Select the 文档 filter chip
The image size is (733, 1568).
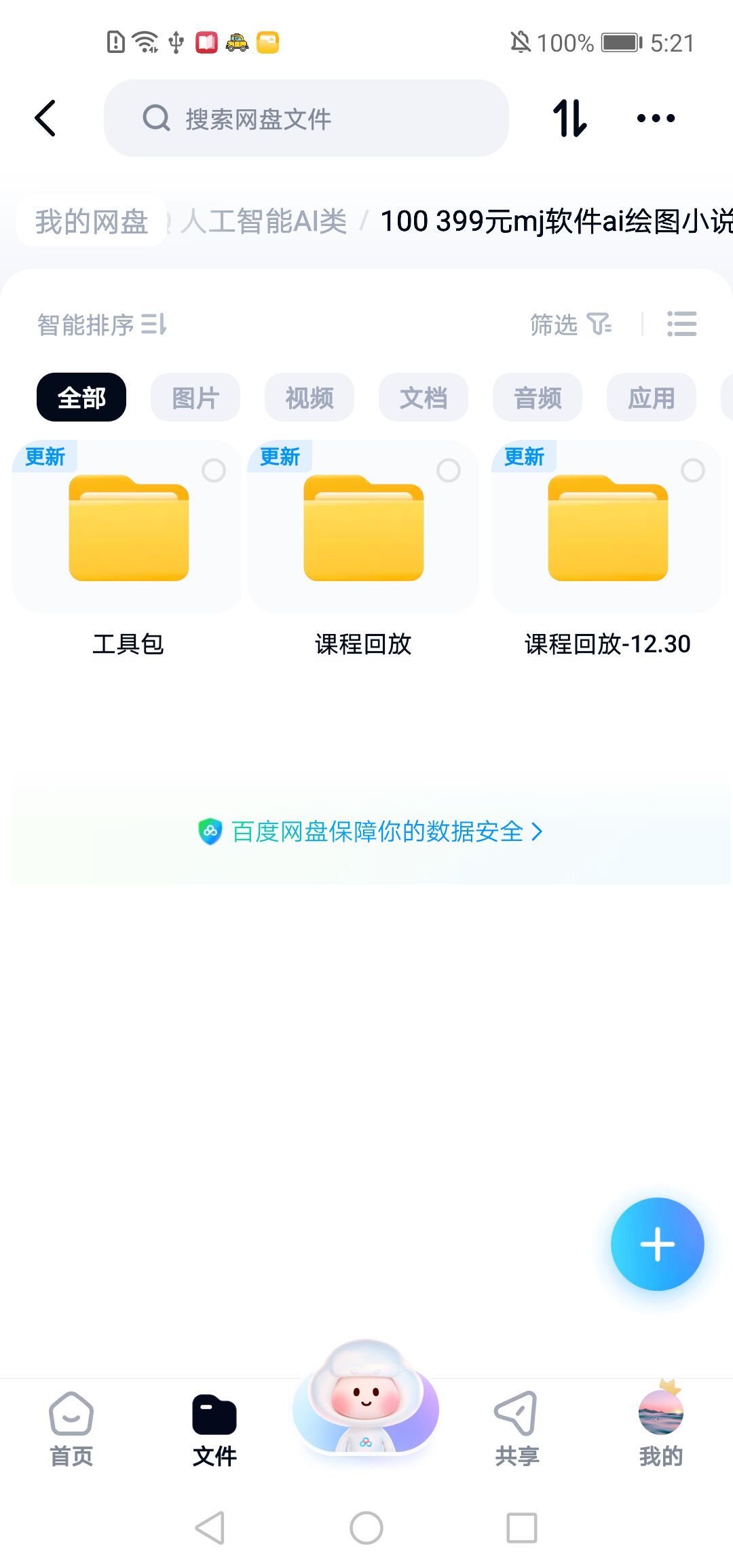pos(424,398)
